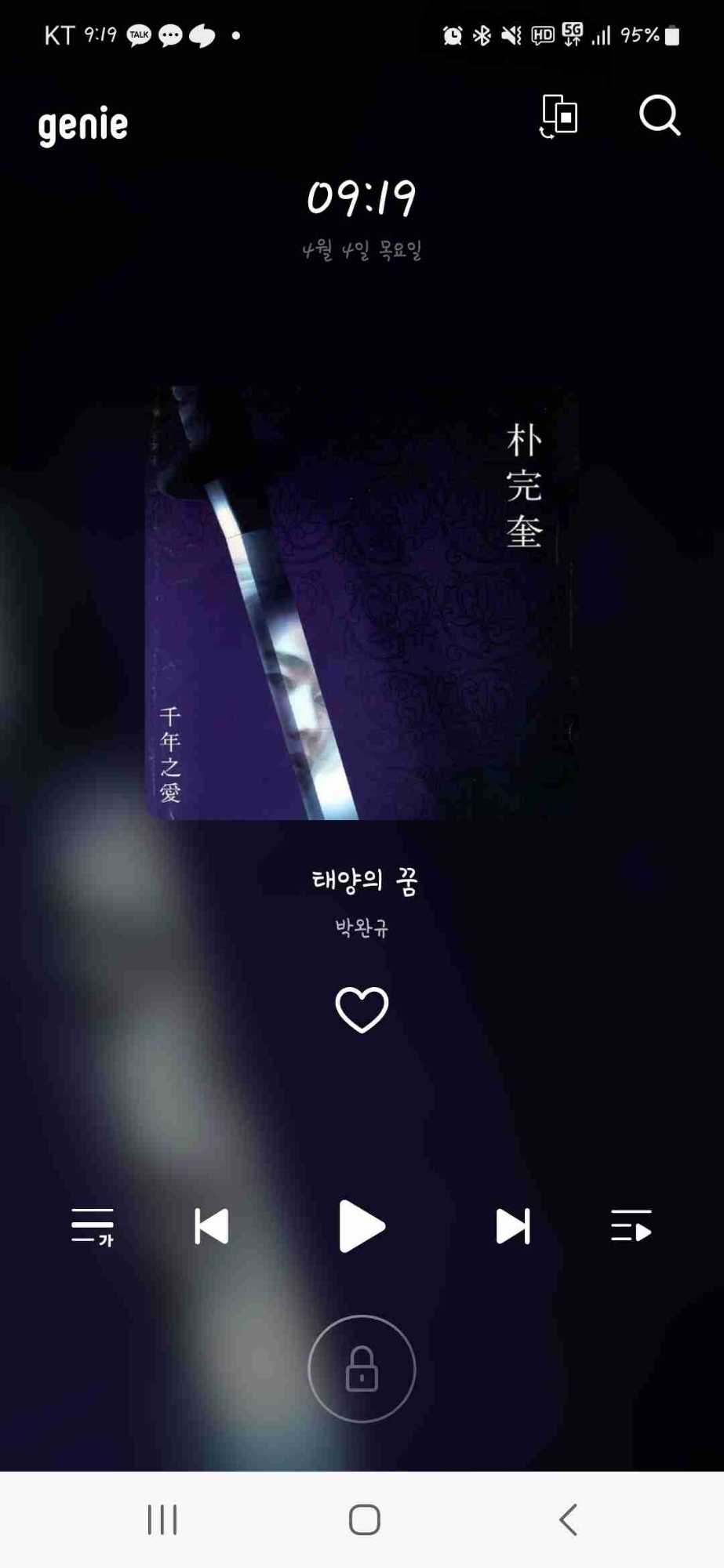
Task: Like the song 태양의 꿈
Action: [362, 1009]
